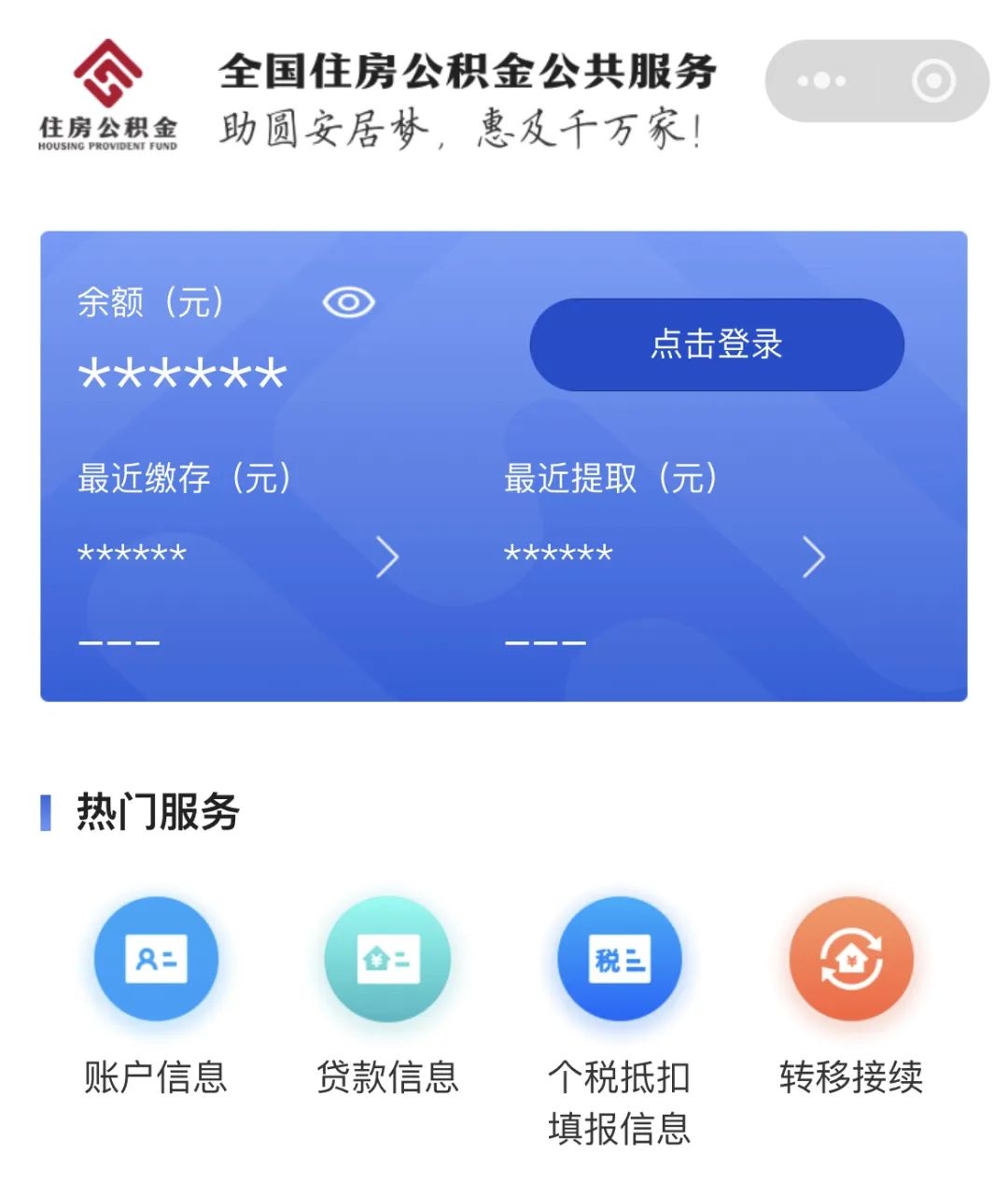This screenshot has width=1008, height=1182.
Task: Tap the masked ****** balance text
Action: [183, 372]
